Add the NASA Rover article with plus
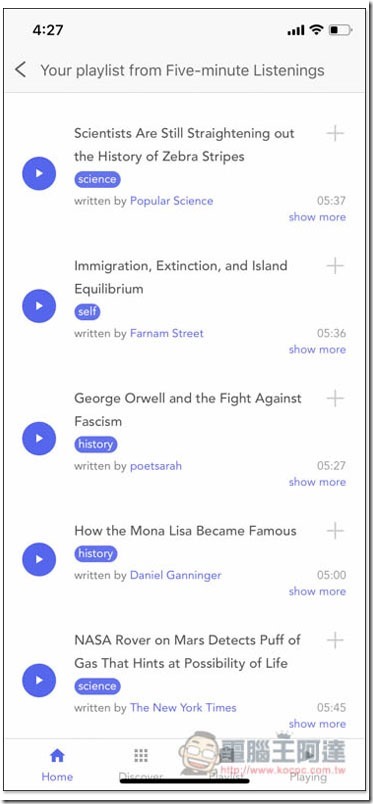Viewport: 373px width, 804px height. [x=335, y=640]
